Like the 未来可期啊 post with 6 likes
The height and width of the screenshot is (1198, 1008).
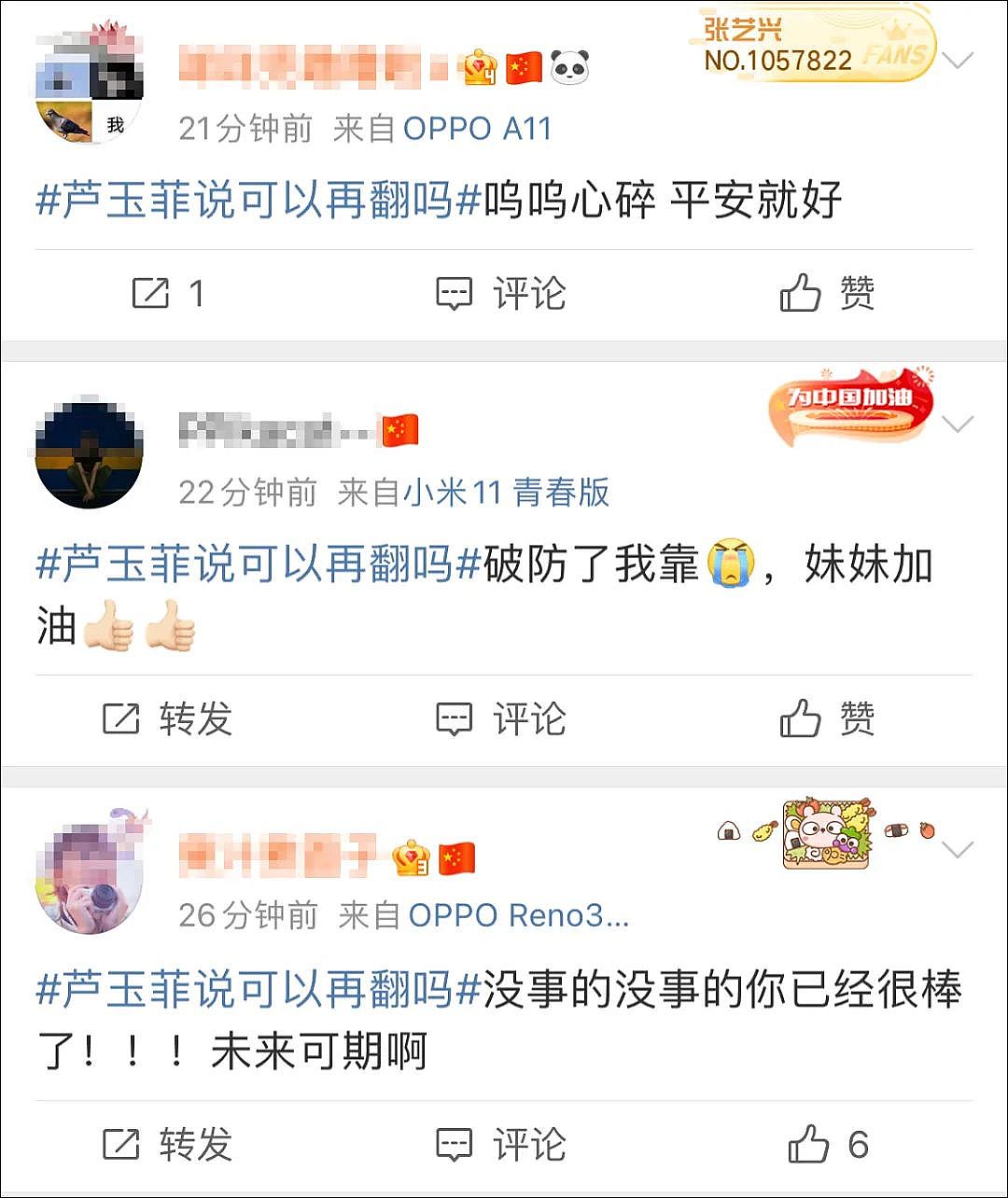coord(827,1144)
